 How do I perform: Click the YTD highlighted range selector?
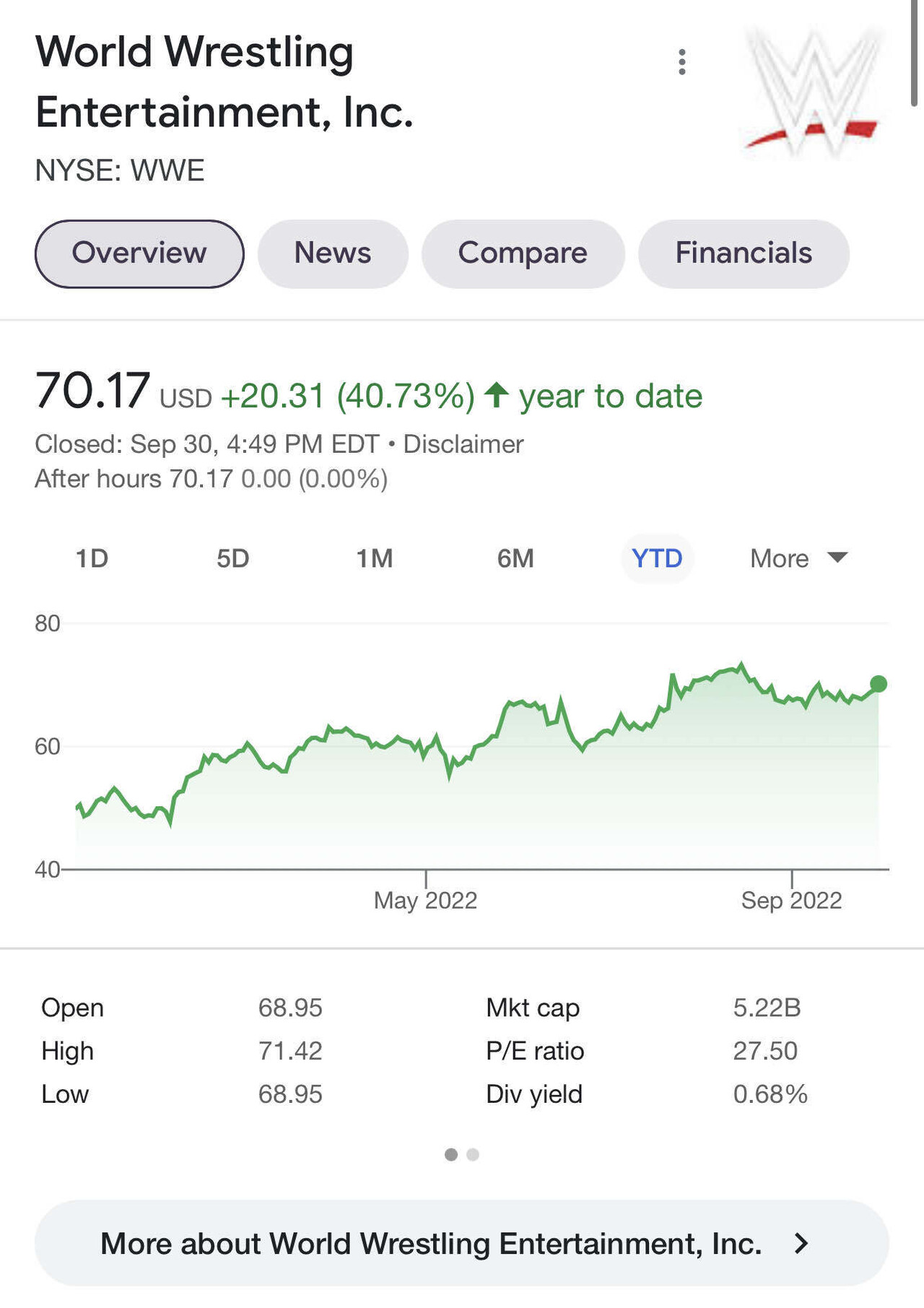[x=656, y=558]
